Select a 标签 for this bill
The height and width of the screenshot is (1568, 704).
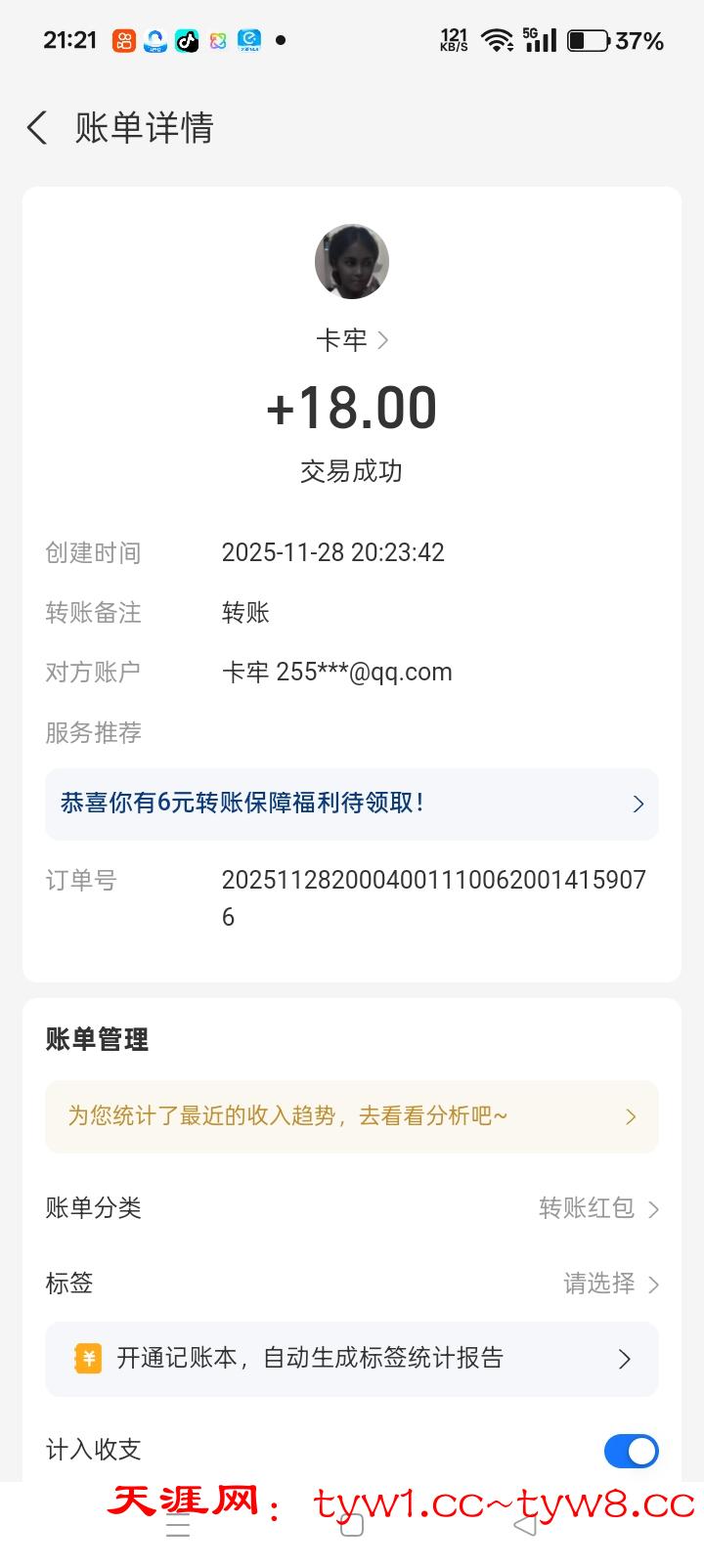pos(610,1284)
